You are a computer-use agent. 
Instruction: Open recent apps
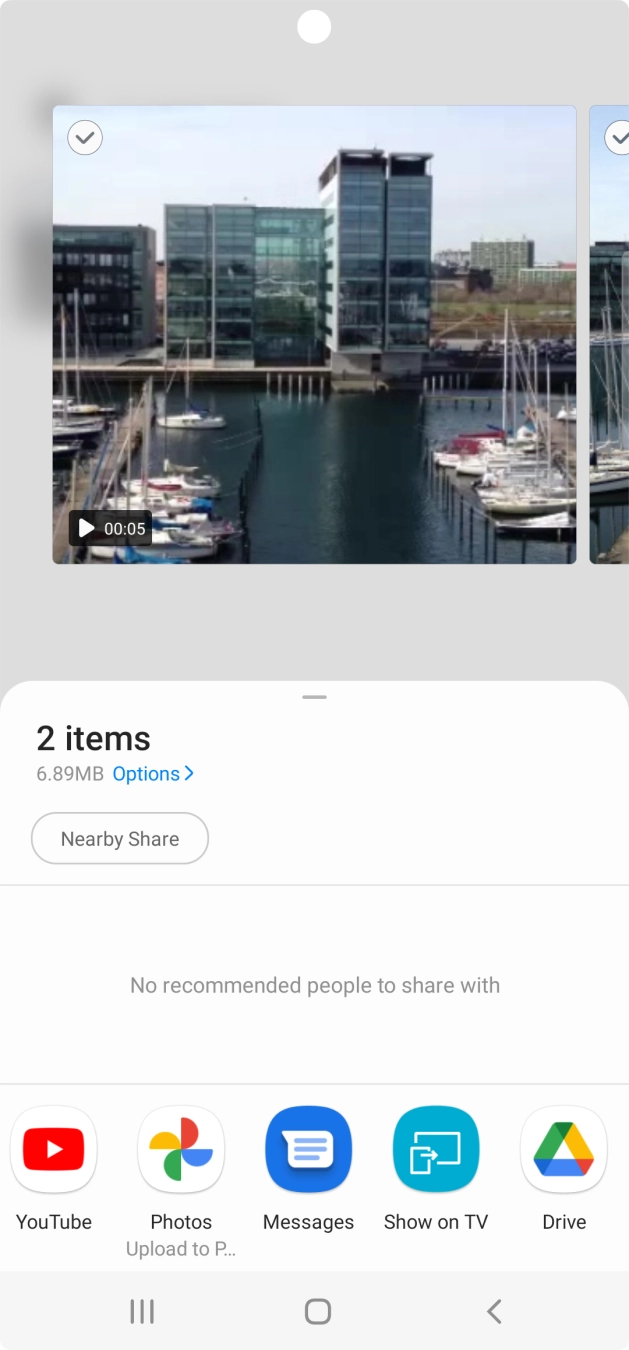point(142,1312)
